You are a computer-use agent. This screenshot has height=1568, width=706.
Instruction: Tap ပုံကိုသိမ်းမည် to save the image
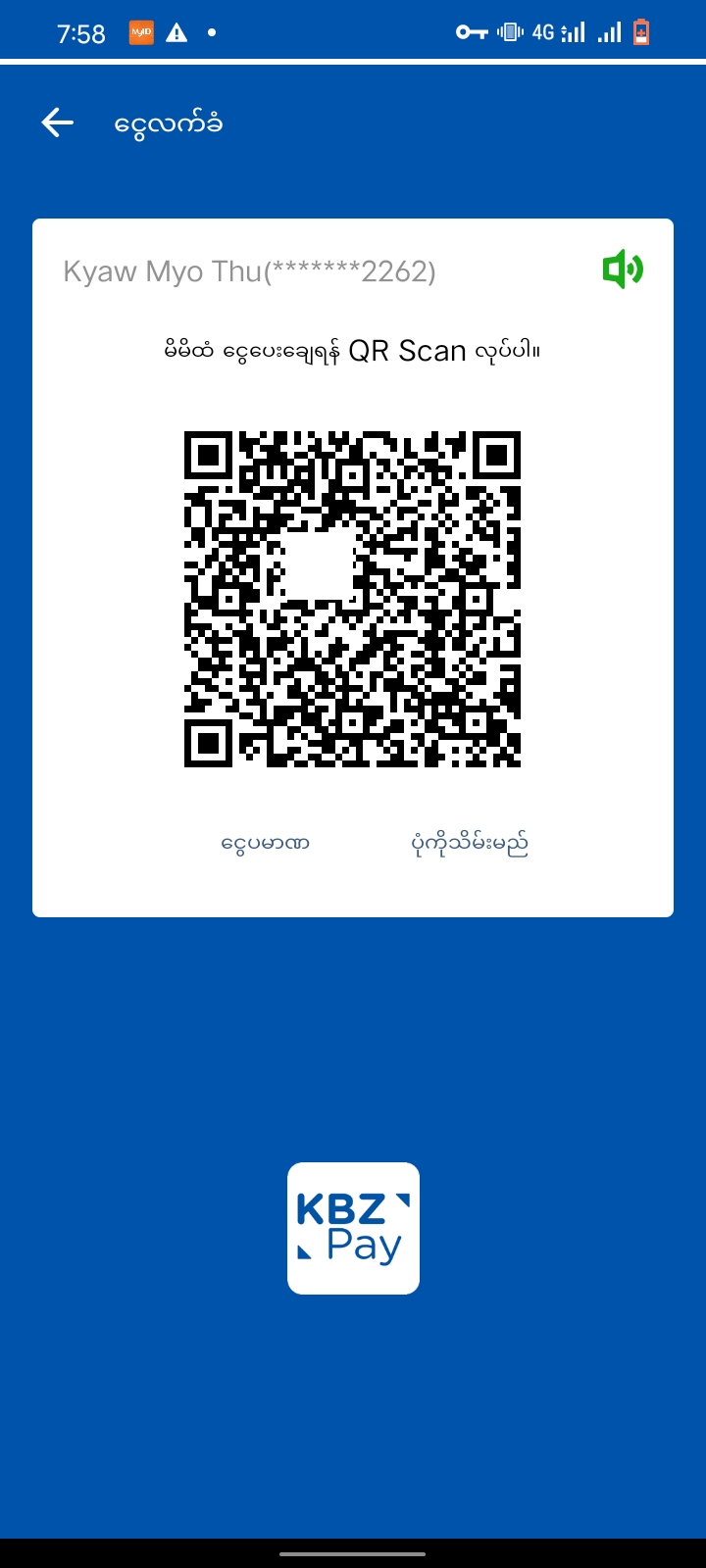pos(470,843)
